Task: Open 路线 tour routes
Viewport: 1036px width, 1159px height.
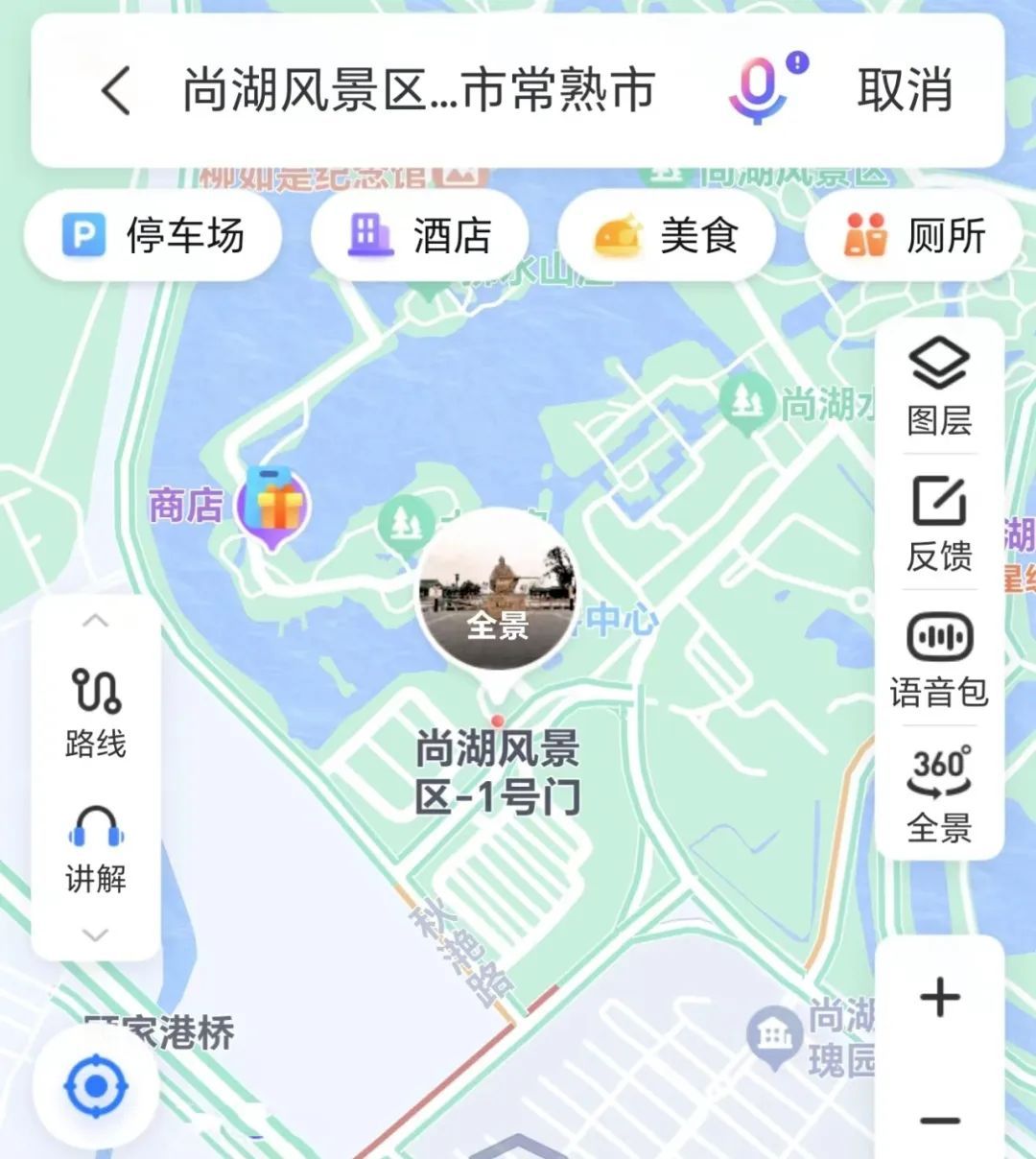Action: pos(96,713)
